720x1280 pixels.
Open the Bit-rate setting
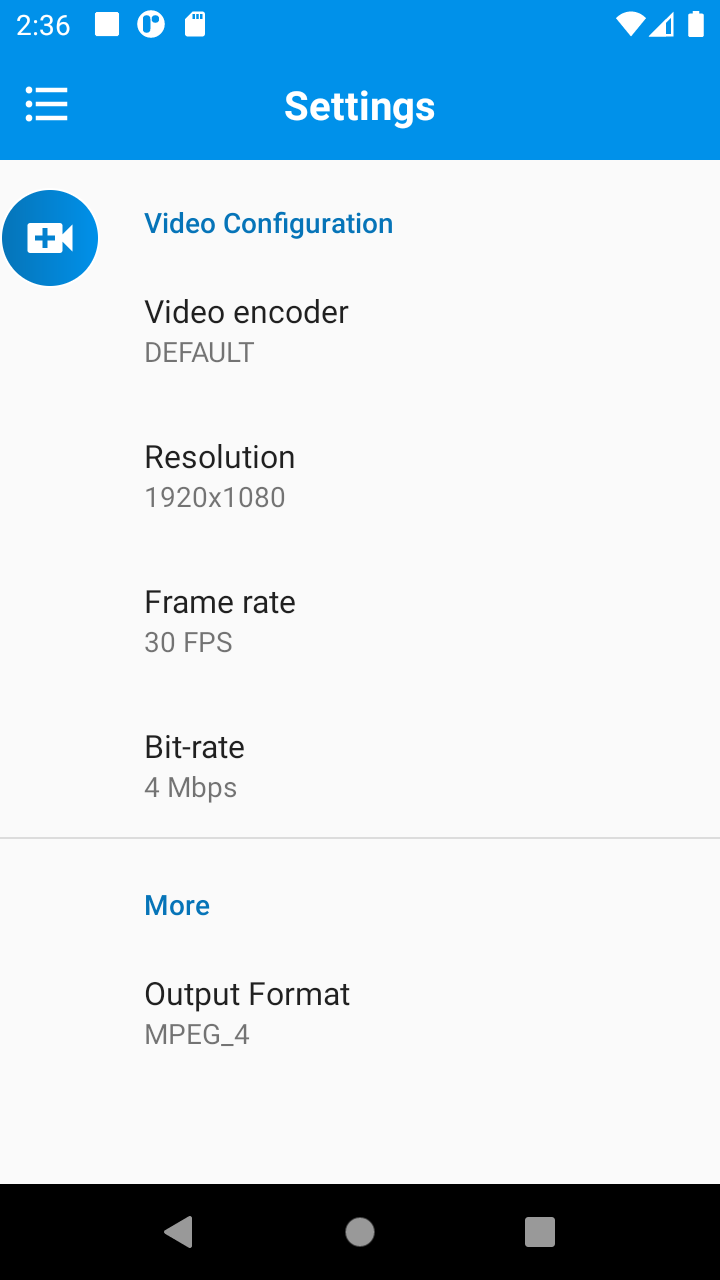click(x=194, y=765)
